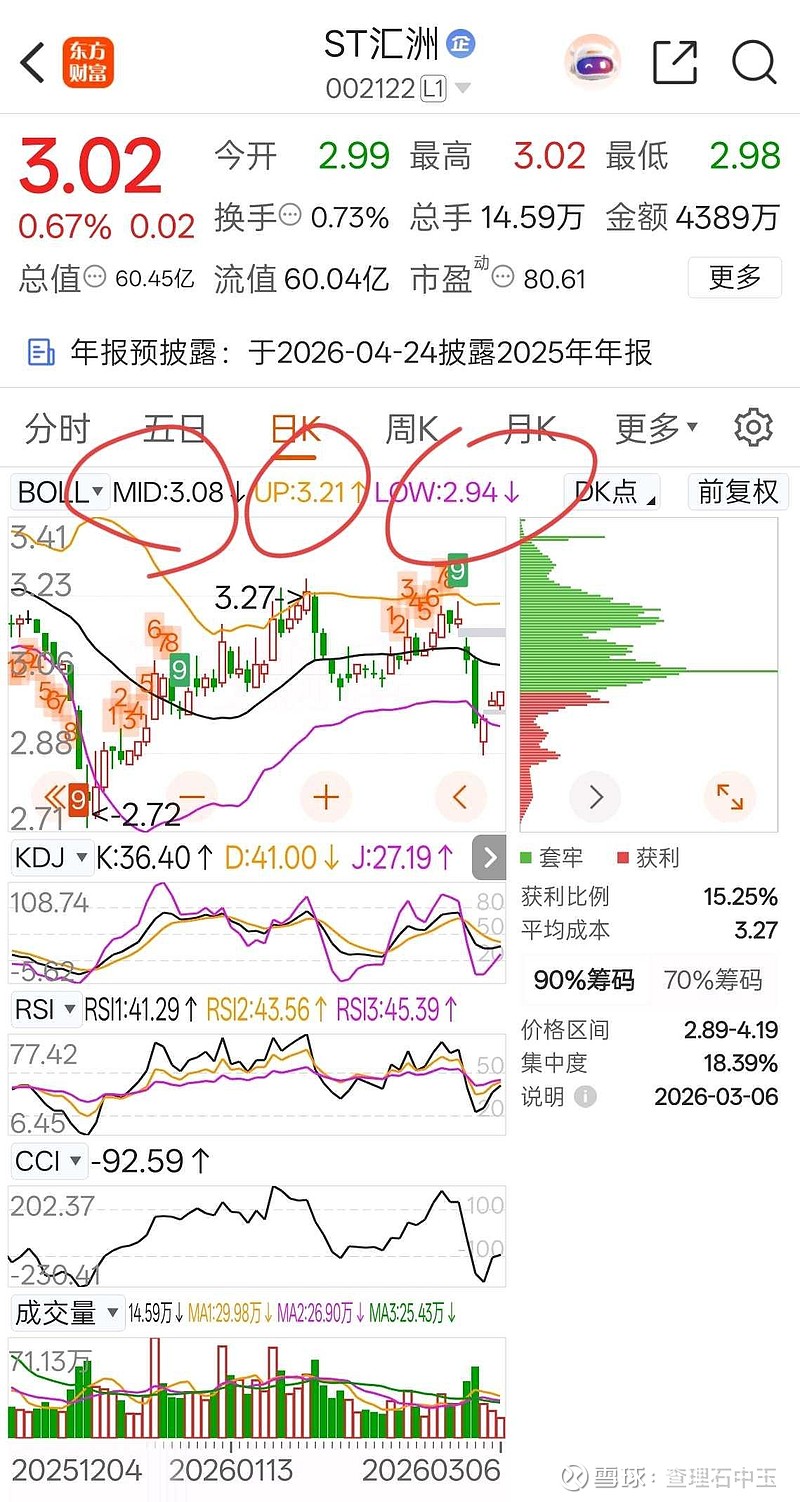800x1502 pixels.
Task: Open the search magnifier
Action: pos(754,62)
